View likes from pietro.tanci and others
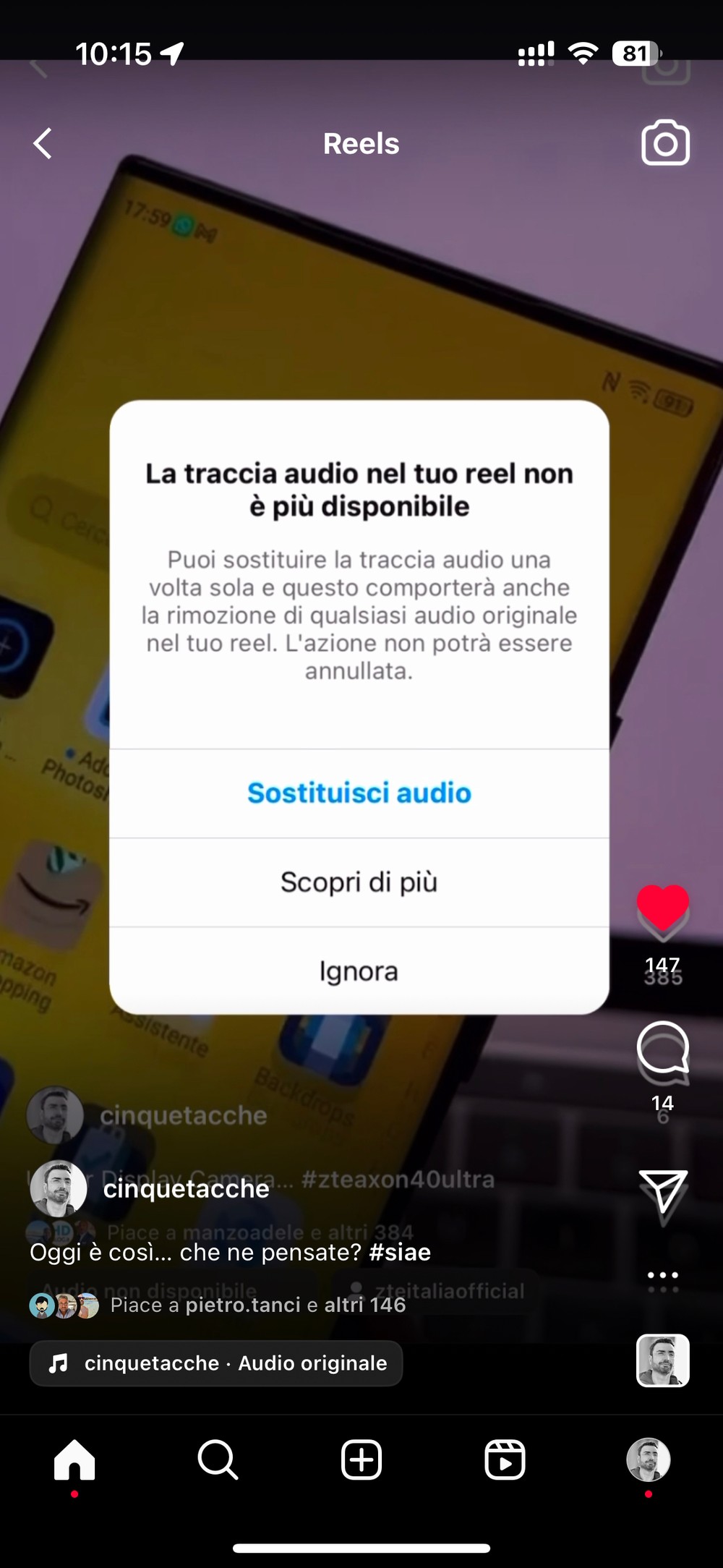The image size is (723, 1568). point(257,1305)
